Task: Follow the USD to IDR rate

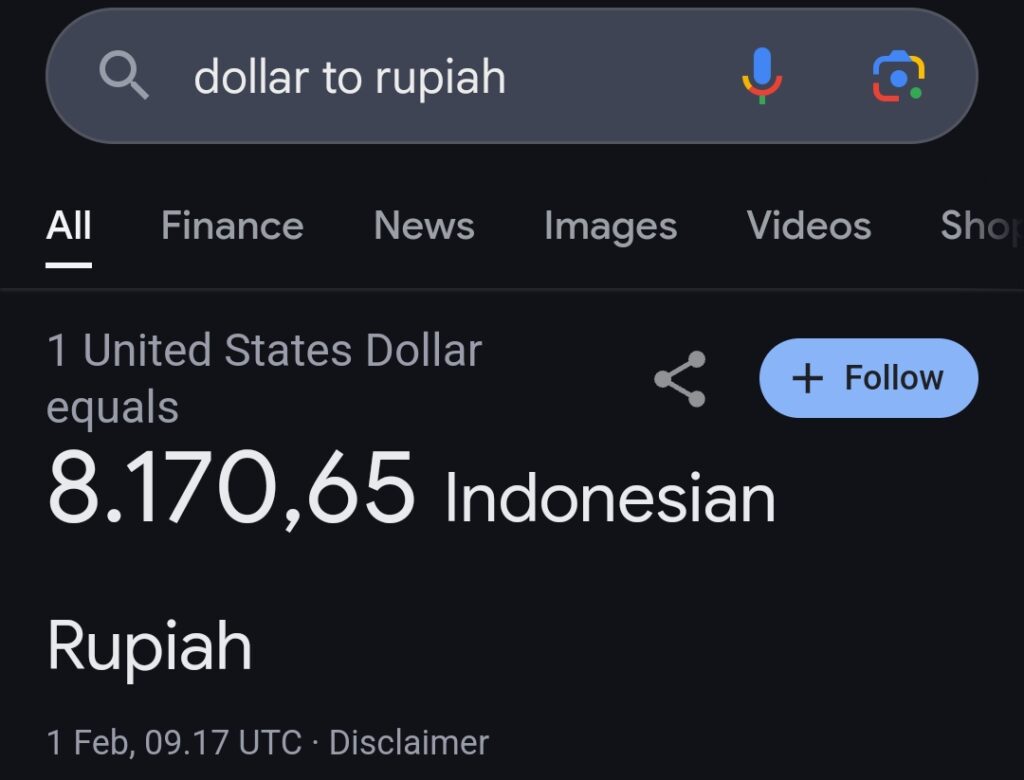Action: point(868,378)
